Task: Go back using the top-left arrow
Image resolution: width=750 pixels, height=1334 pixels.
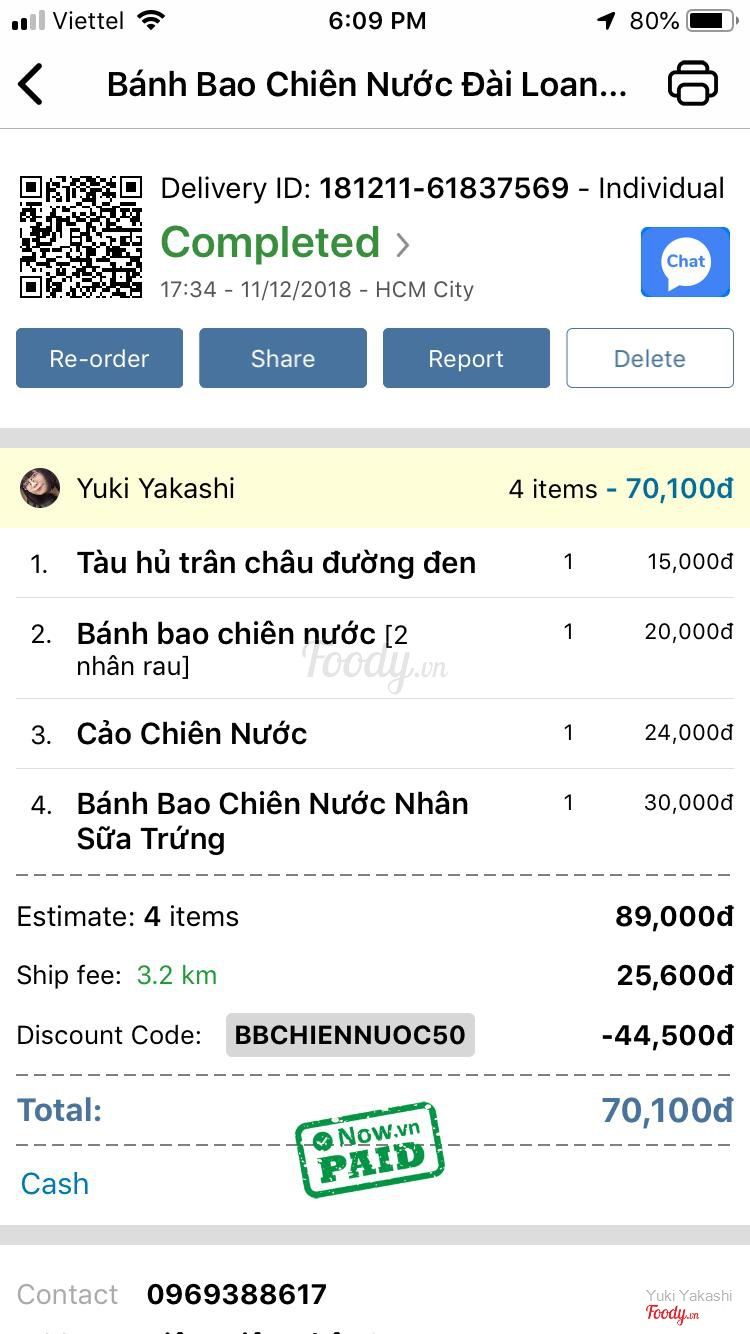Action: (x=32, y=84)
